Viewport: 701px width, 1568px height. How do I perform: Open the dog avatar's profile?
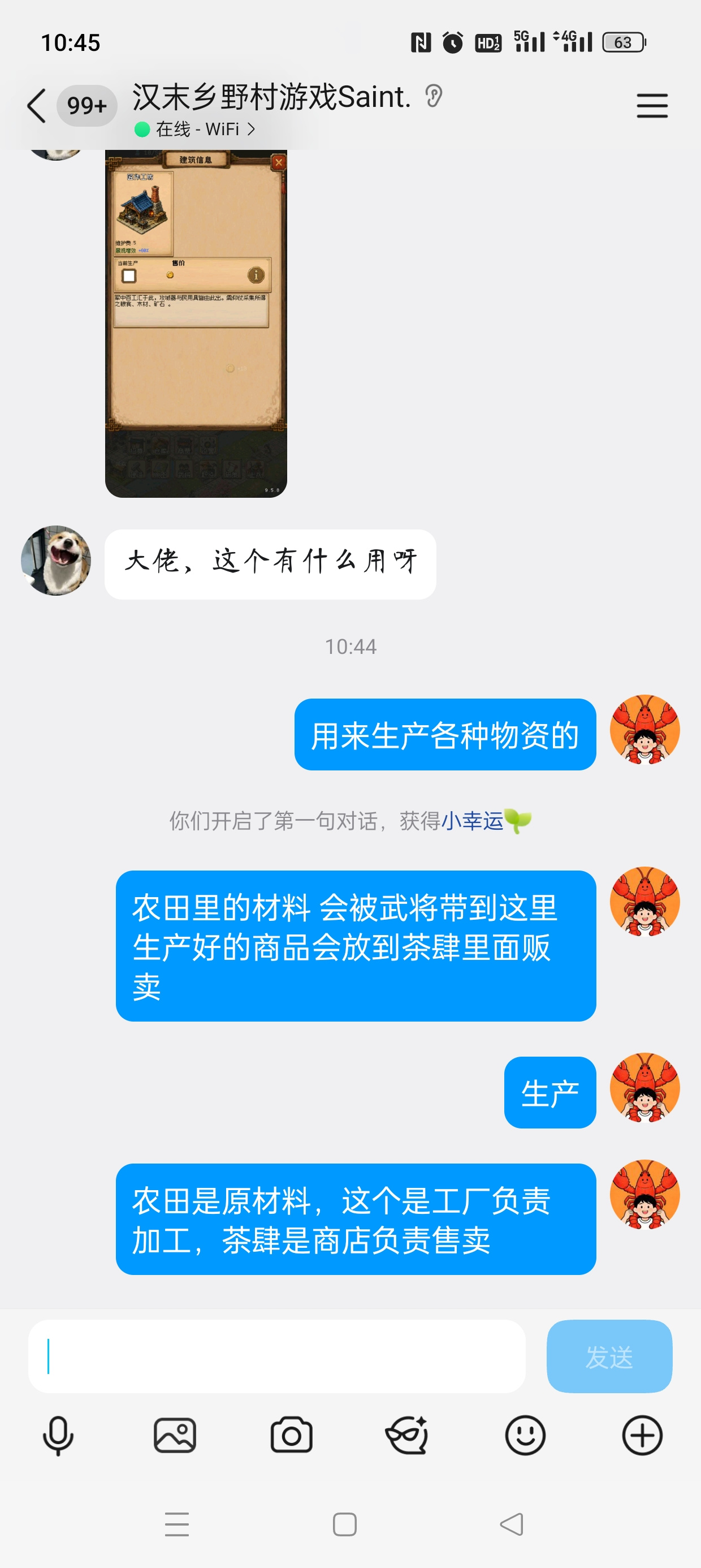(x=56, y=561)
